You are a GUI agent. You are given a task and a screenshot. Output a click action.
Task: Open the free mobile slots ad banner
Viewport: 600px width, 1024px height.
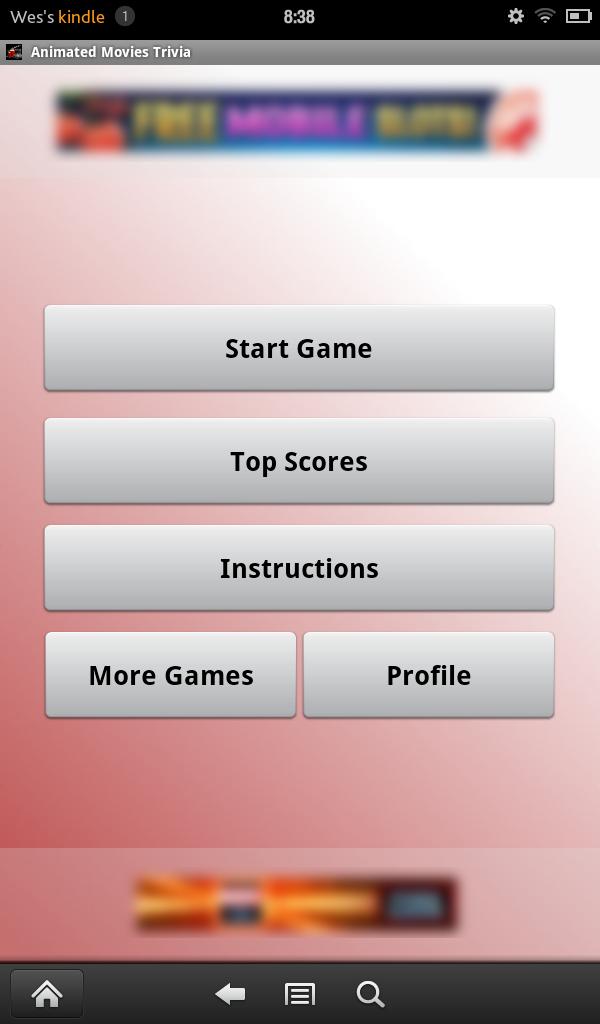(x=298, y=122)
